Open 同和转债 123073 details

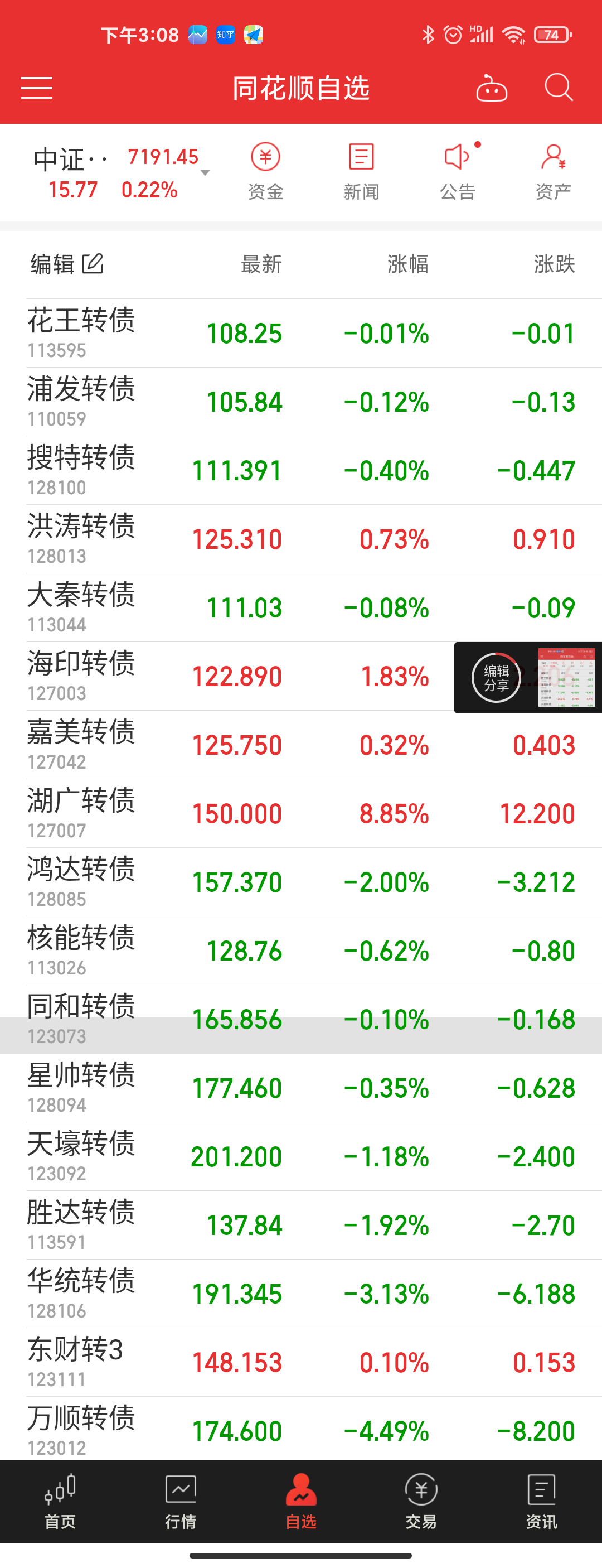(x=301, y=1019)
